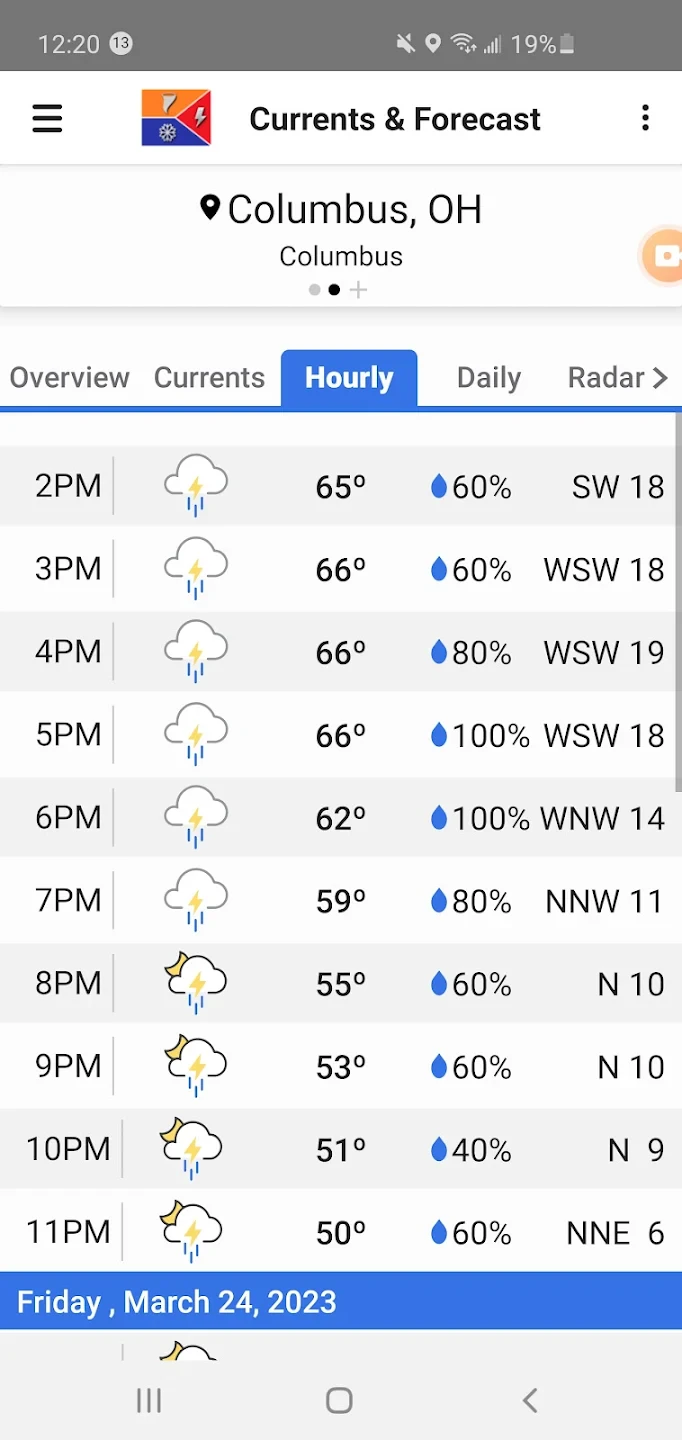Go back using system navigation

pyautogui.click(x=530, y=1400)
